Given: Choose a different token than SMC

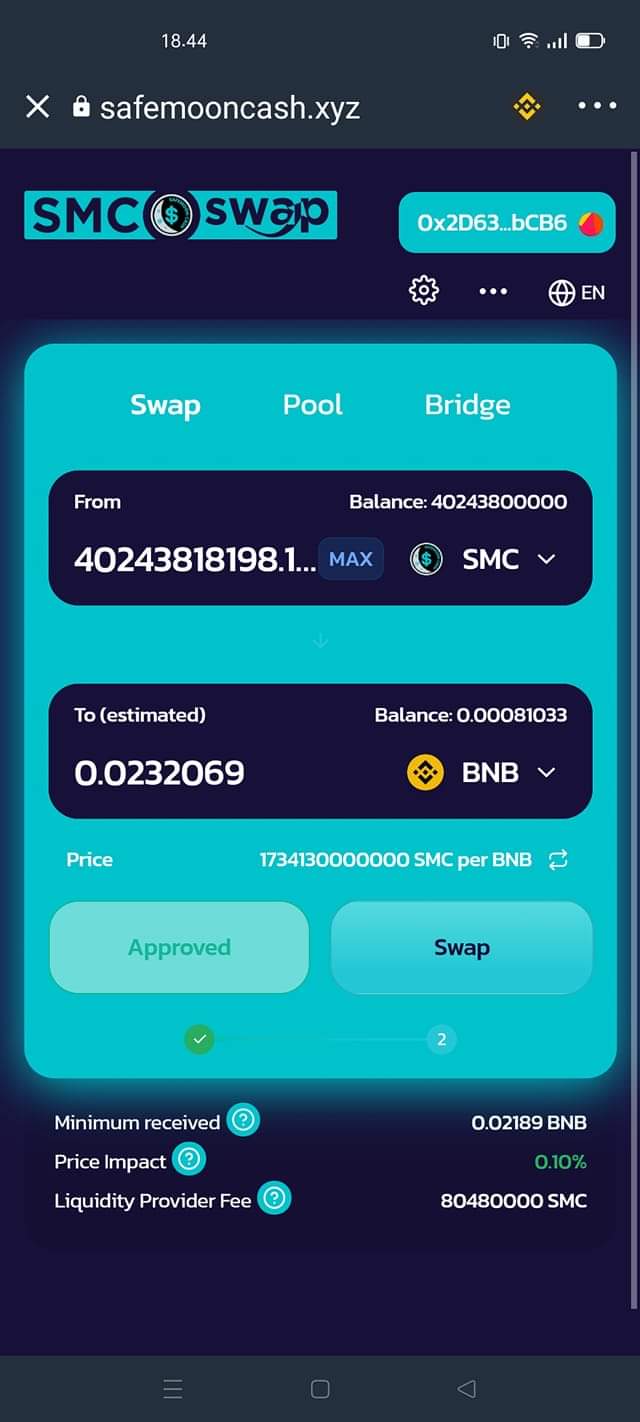Looking at the screenshot, I should tap(483, 559).
